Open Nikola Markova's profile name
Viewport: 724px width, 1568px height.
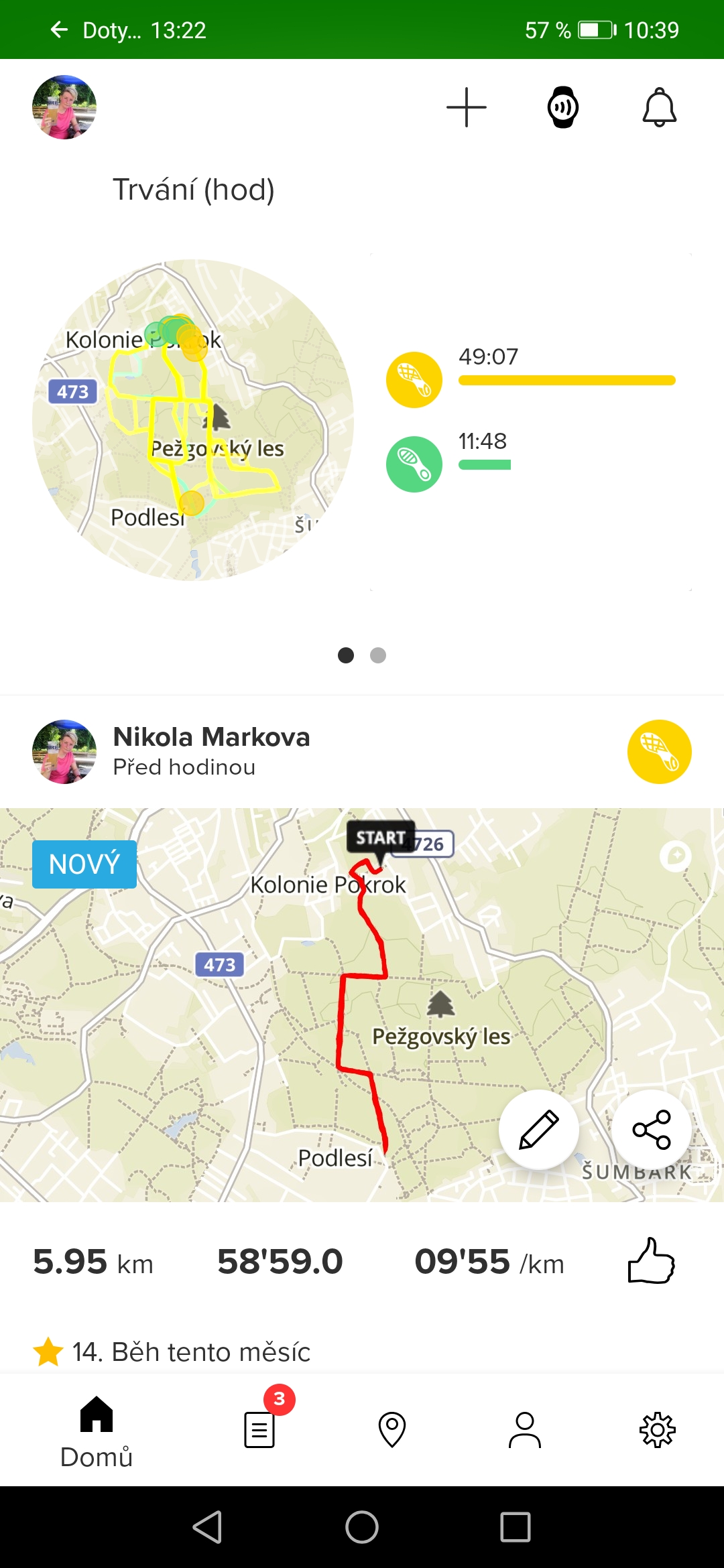click(x=211, y=737)
